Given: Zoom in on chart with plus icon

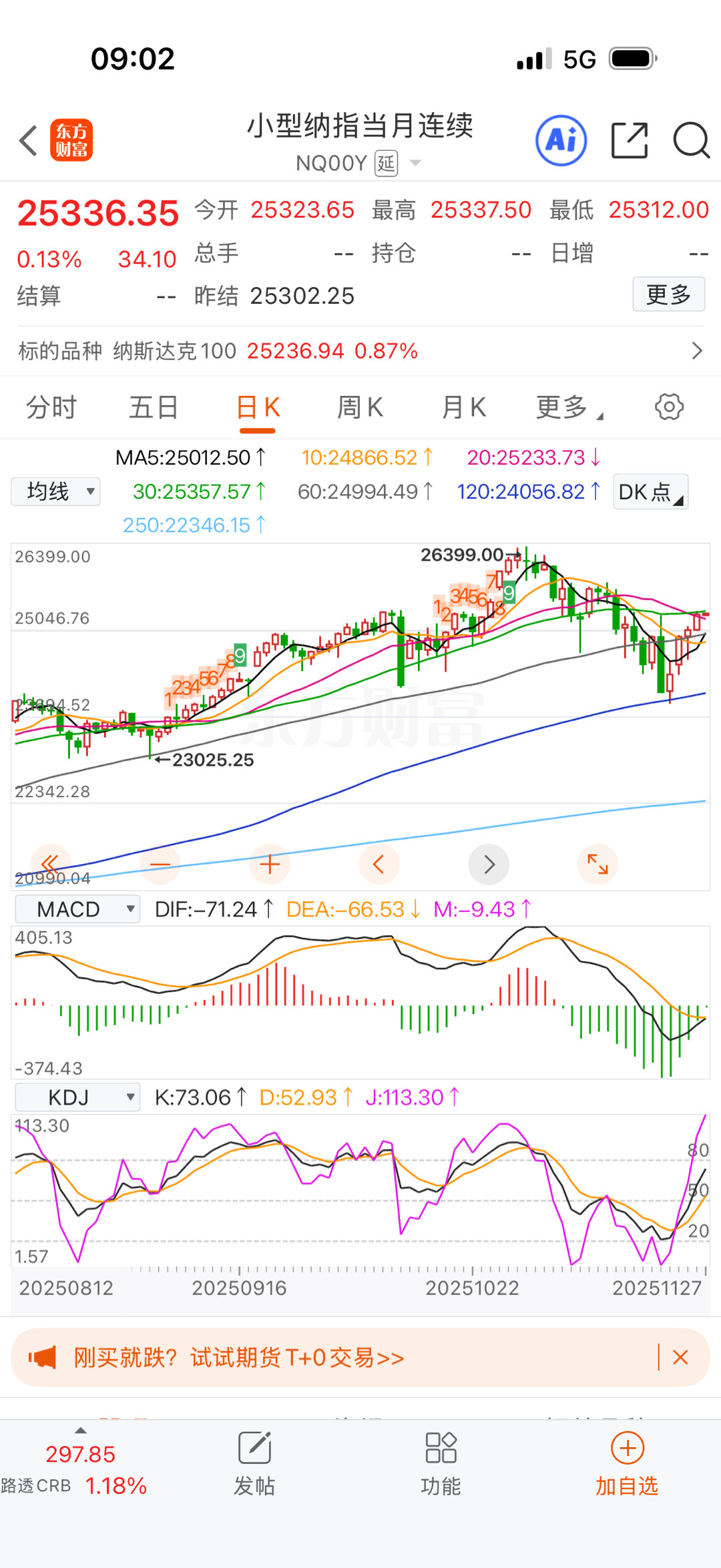Looking at the screenshot, I should tap(269, 863).
